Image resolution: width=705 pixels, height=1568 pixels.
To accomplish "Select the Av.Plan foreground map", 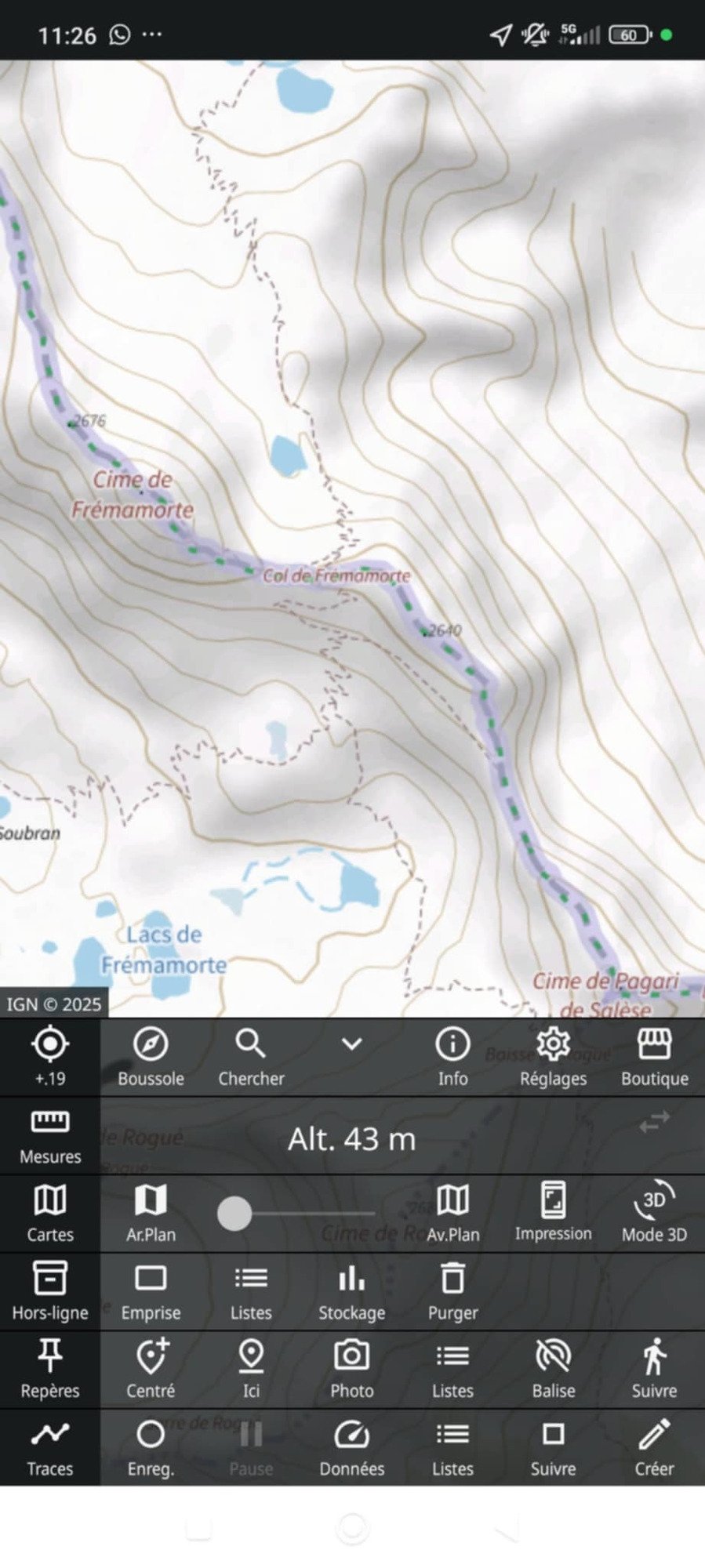I will click(452, 1212).
